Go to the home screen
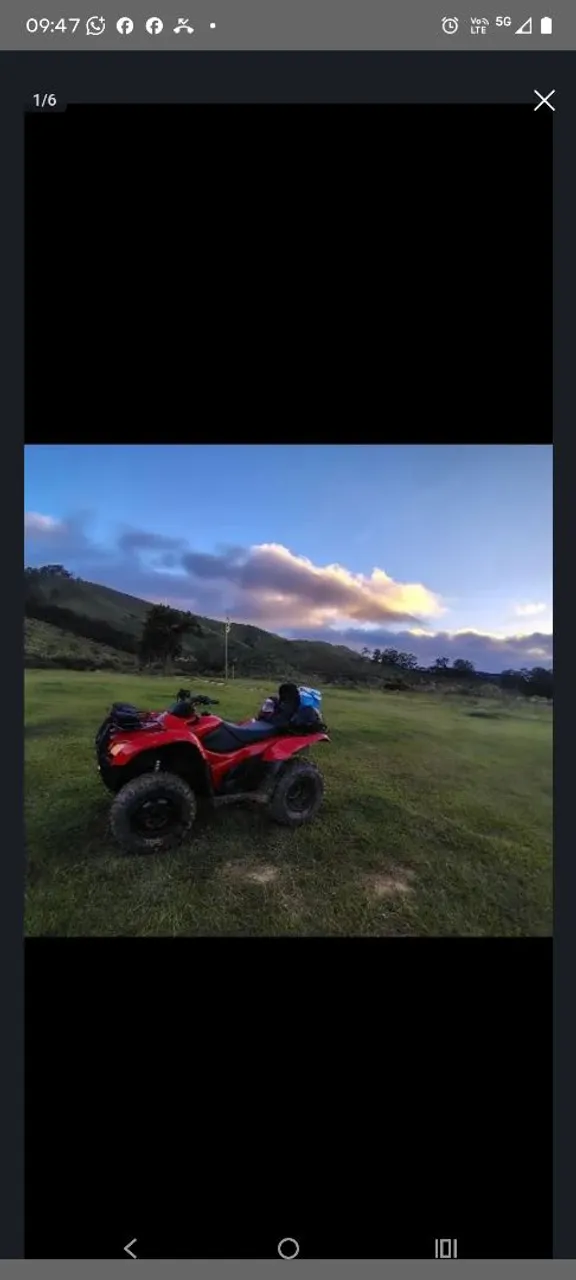Image resolution: width=576 pixels, height=1280 pixels. pos(288,1248)
